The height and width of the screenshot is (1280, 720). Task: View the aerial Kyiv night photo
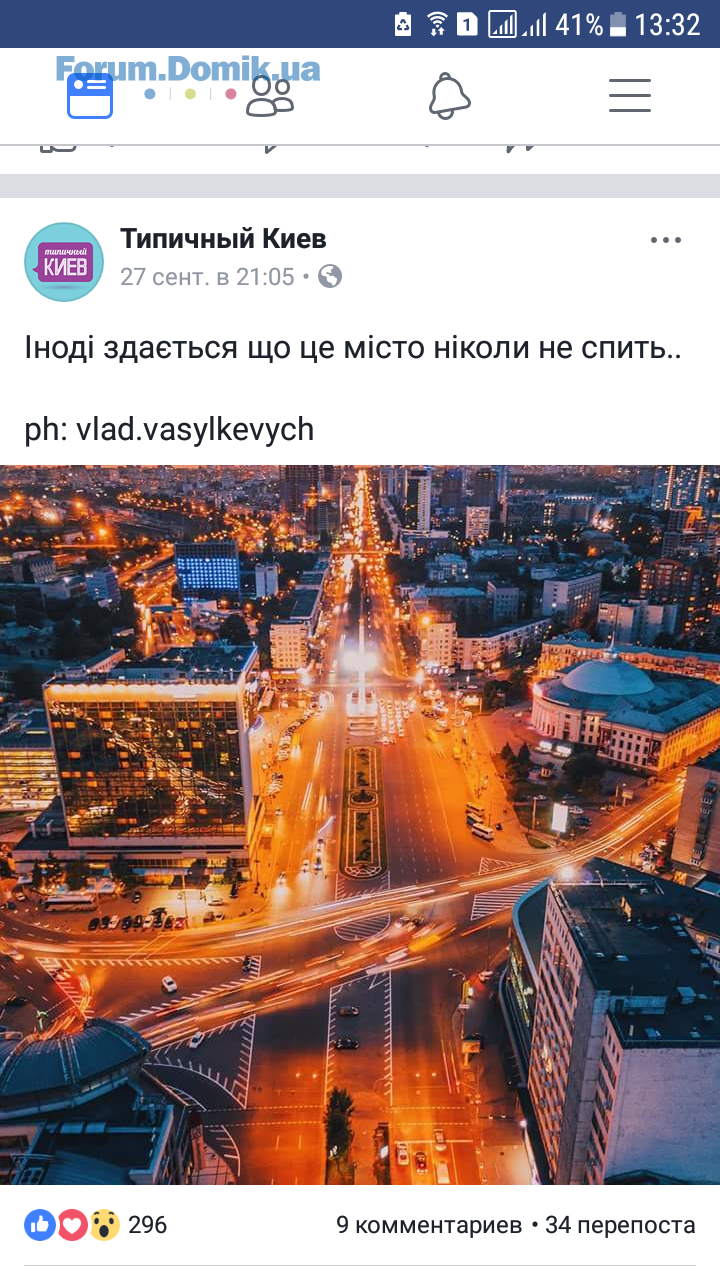pos(360,825)
